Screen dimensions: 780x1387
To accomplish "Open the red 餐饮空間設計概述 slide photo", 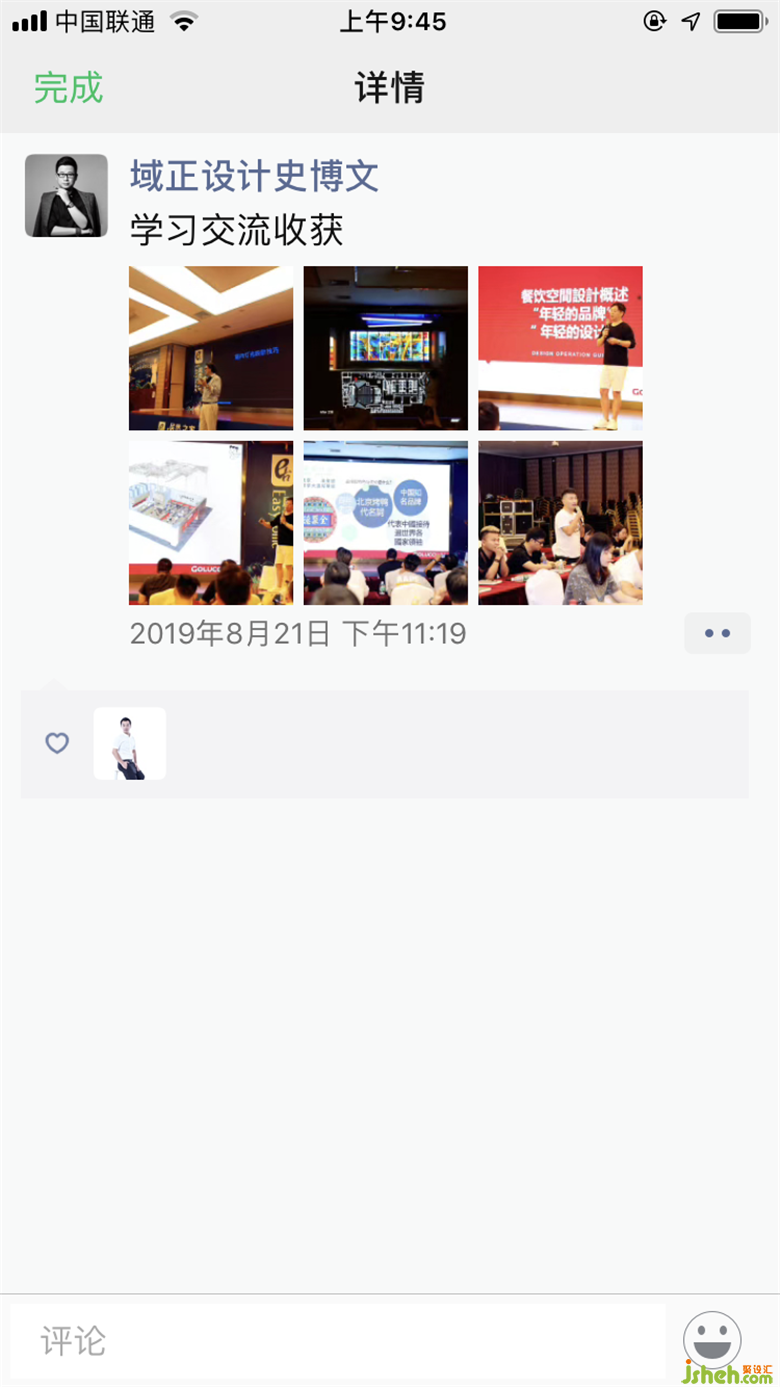I will [560, 348].
